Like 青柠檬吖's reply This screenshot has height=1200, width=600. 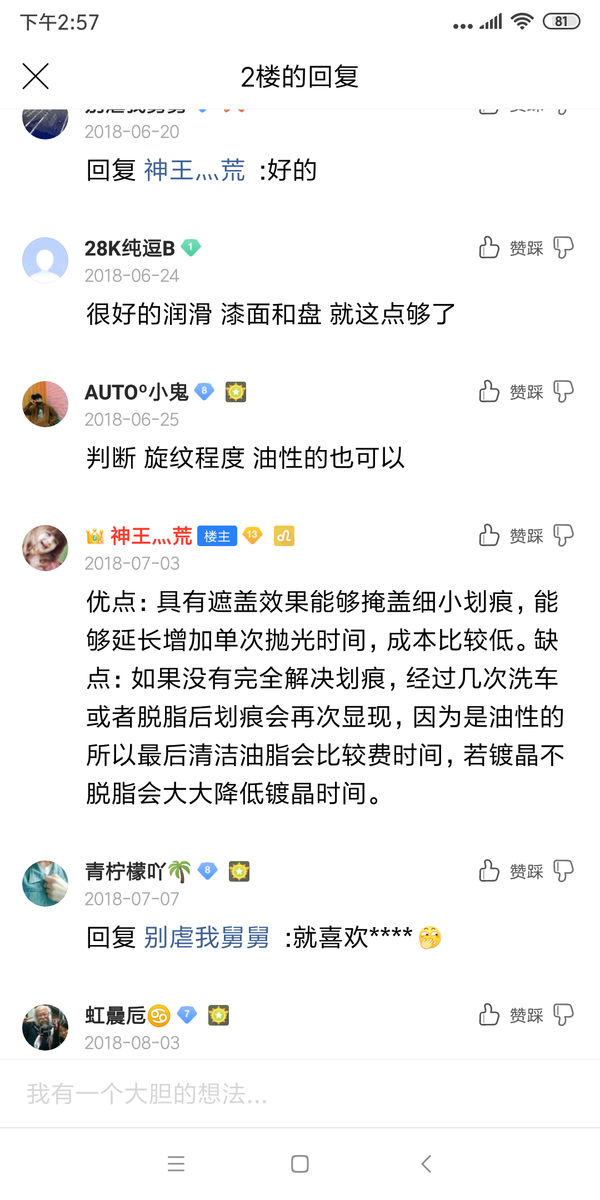click(489, 871)
